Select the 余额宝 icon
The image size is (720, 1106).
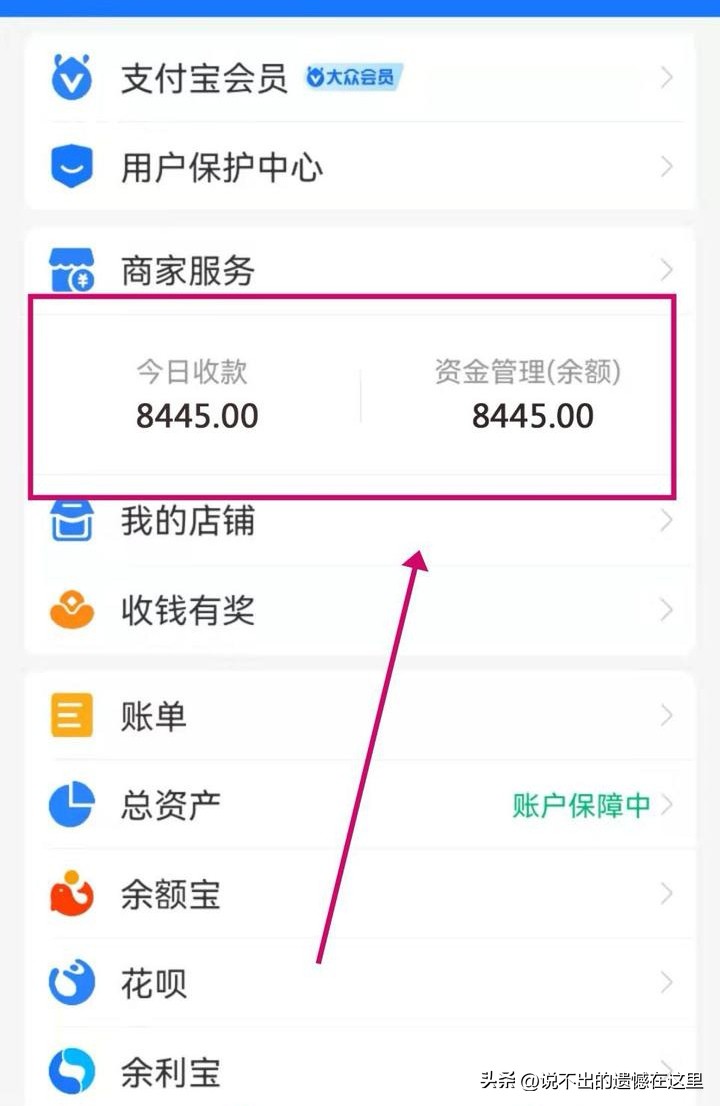point(70,893)
